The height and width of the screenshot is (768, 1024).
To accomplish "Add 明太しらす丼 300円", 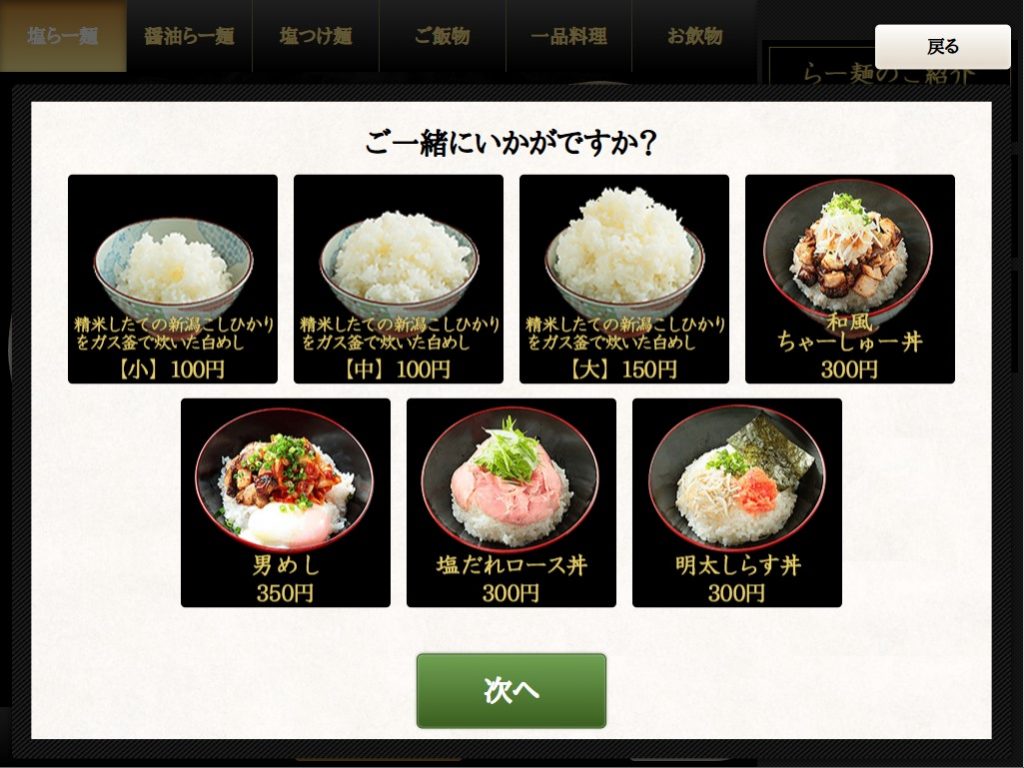I will point(737,503).
